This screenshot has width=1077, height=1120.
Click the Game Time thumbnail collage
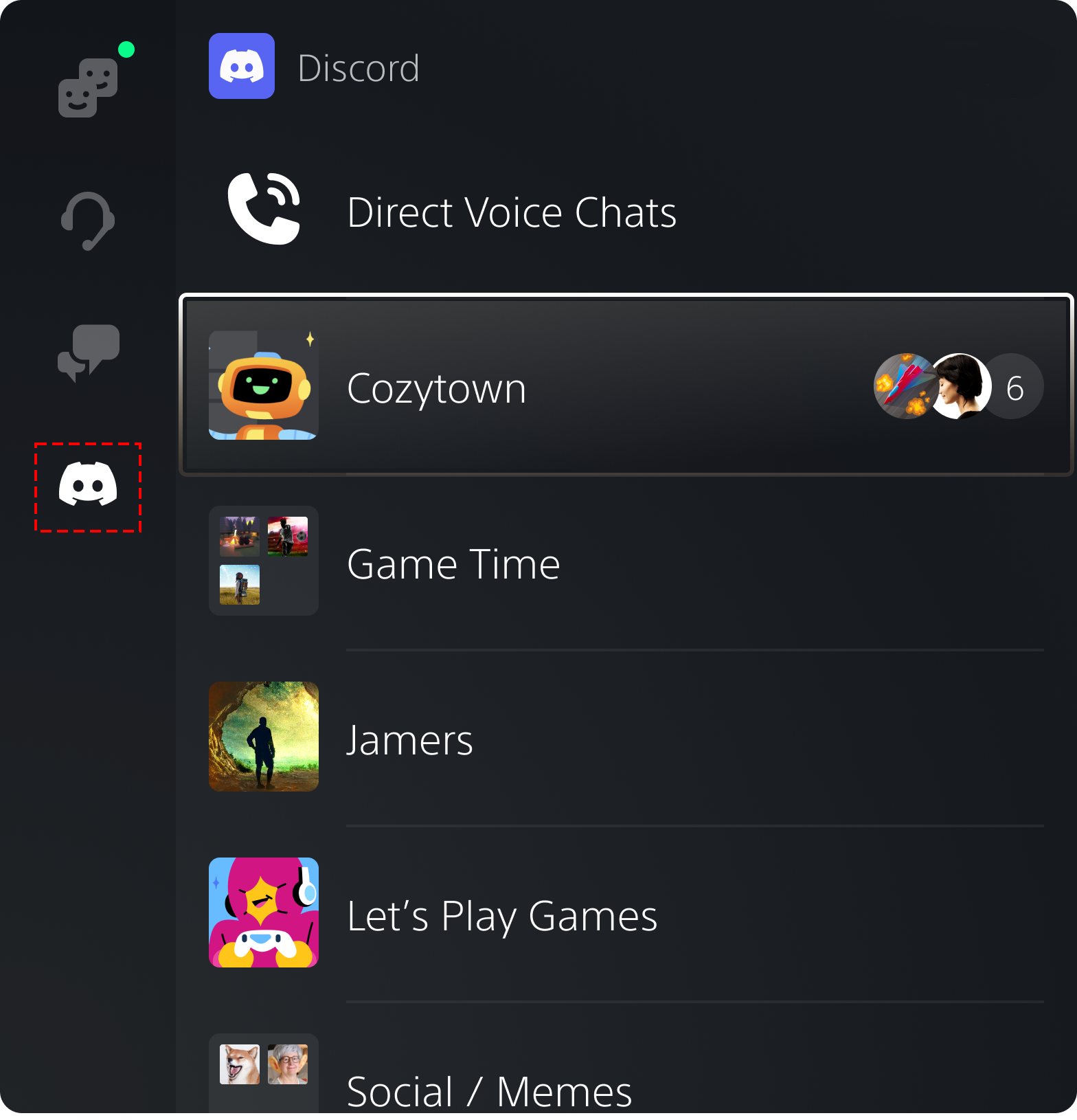tap(263, 561)
